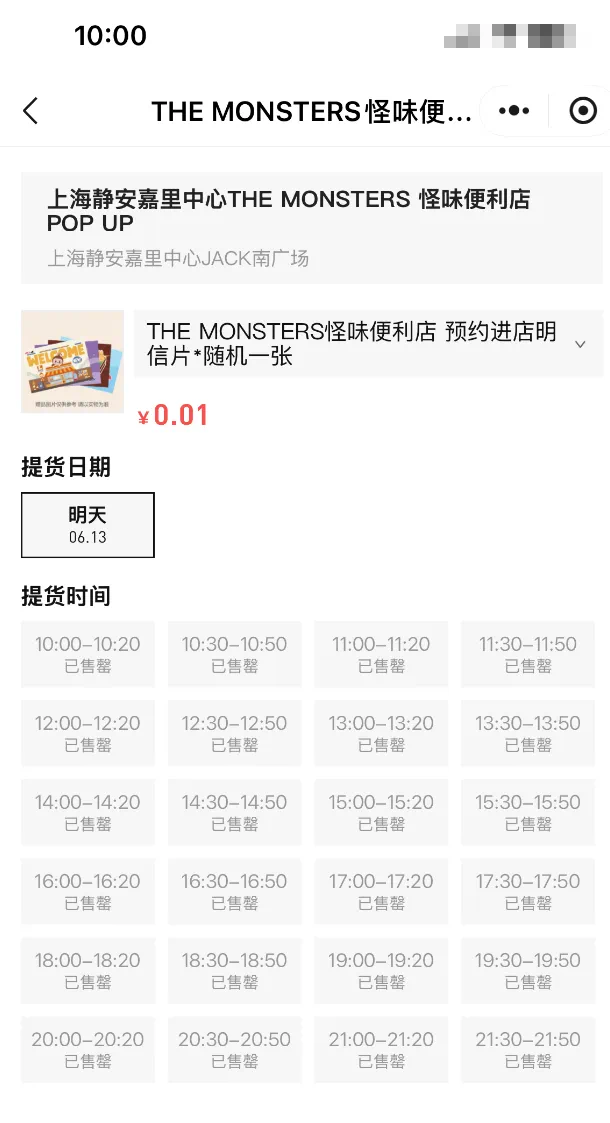Select the 20:00-20:20 time slot

click(88, 1049)
